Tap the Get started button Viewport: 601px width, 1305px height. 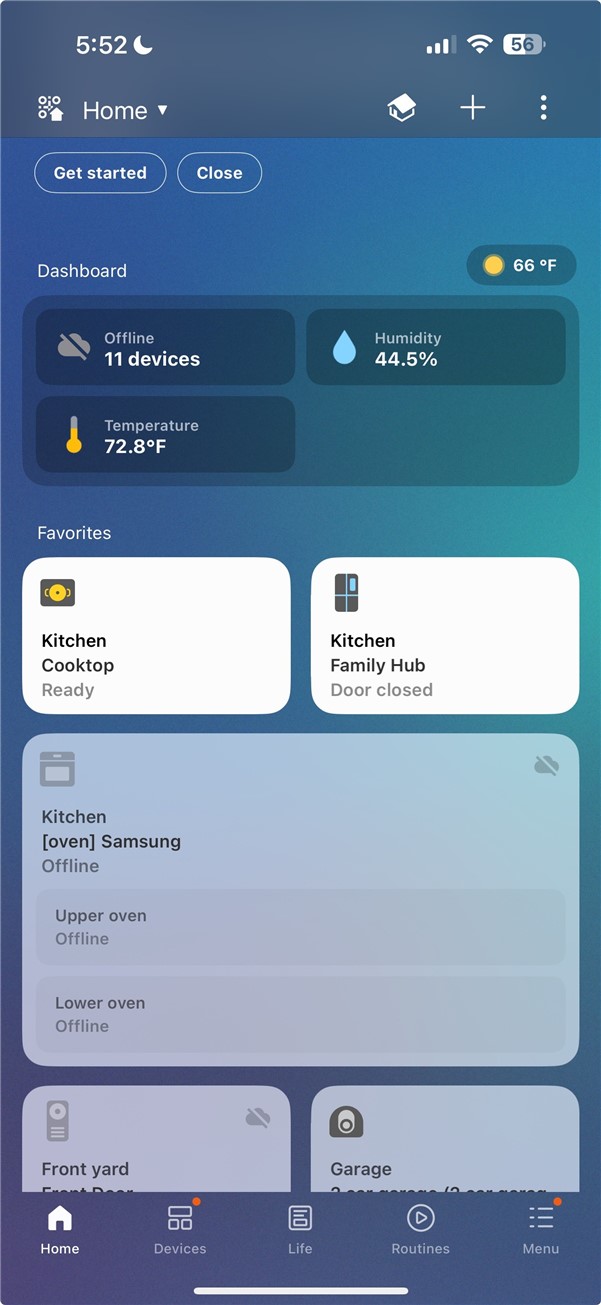pos(100,173)
